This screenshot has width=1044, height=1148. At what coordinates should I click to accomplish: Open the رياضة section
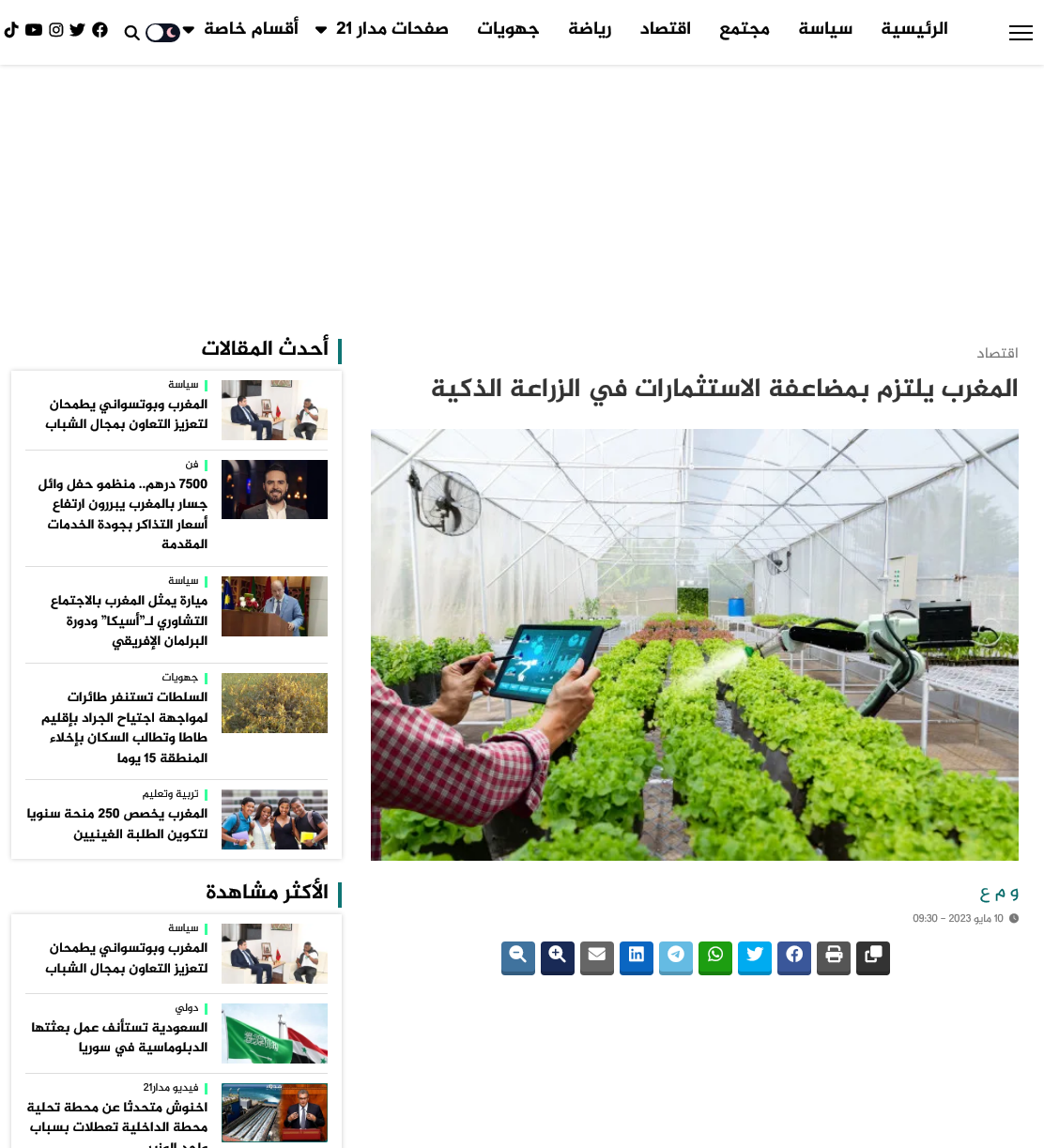[x=590, y=29]
